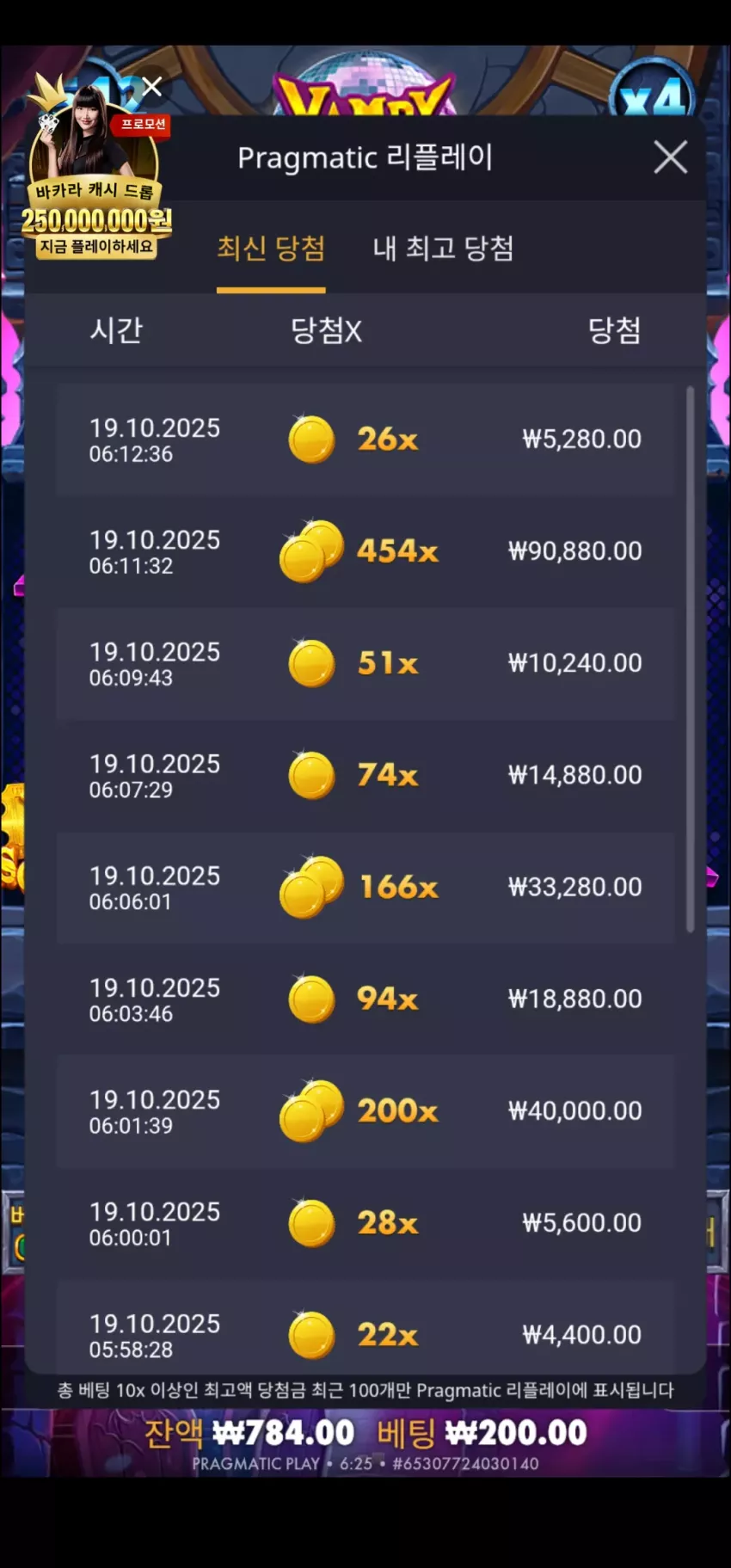Switch to the 내 최고 당첨 tab
731x1568 pixels.
coord(443,249)
